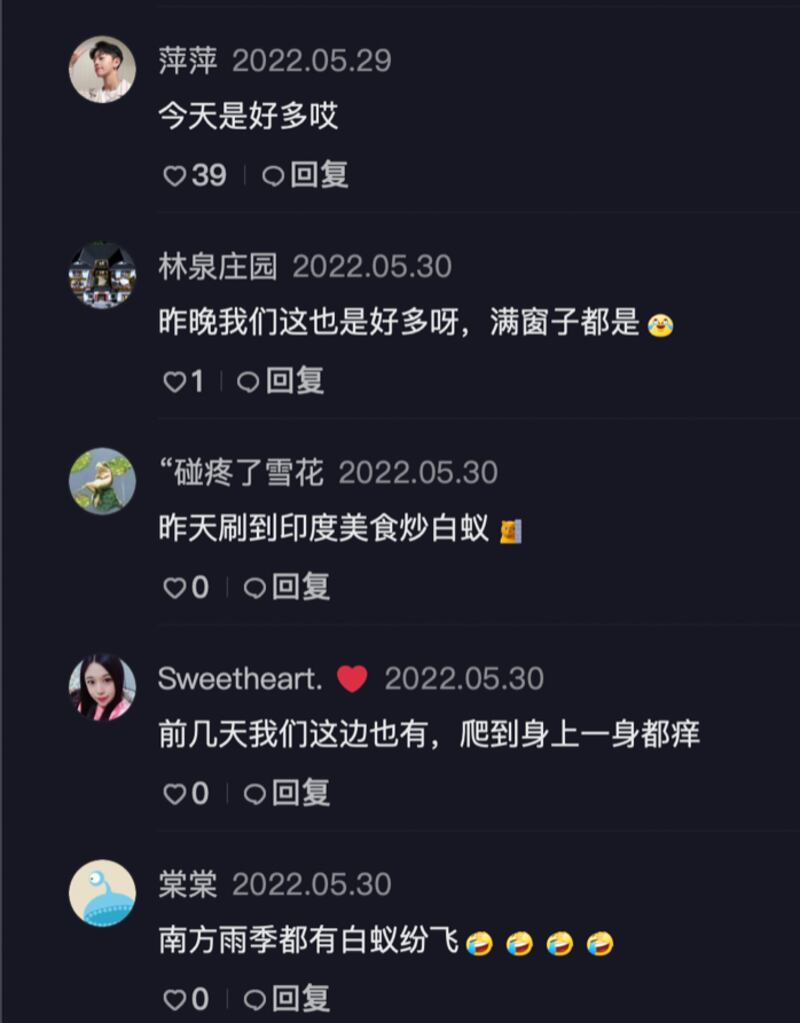Toggle the like heart on 林泉庄园's comment
The width and height of the screenshot is (800, 1023).
coord(174,381)
